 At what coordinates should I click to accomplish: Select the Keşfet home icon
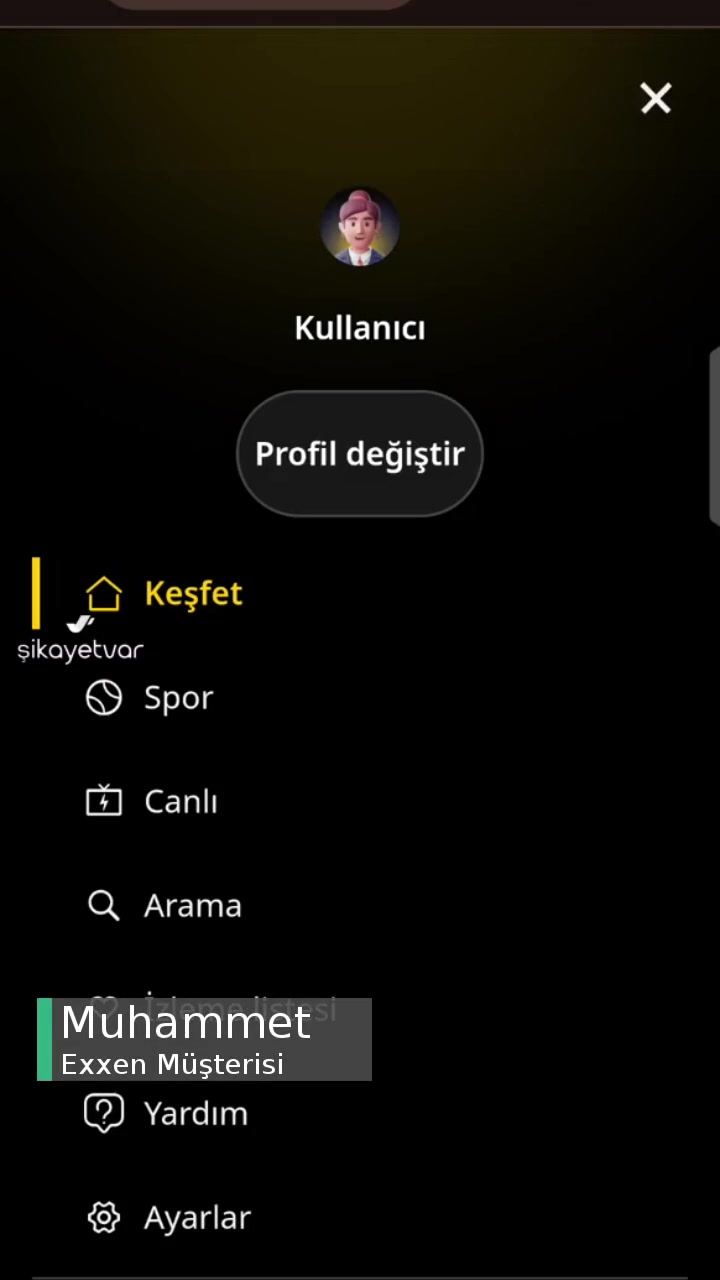click(104, 593)
